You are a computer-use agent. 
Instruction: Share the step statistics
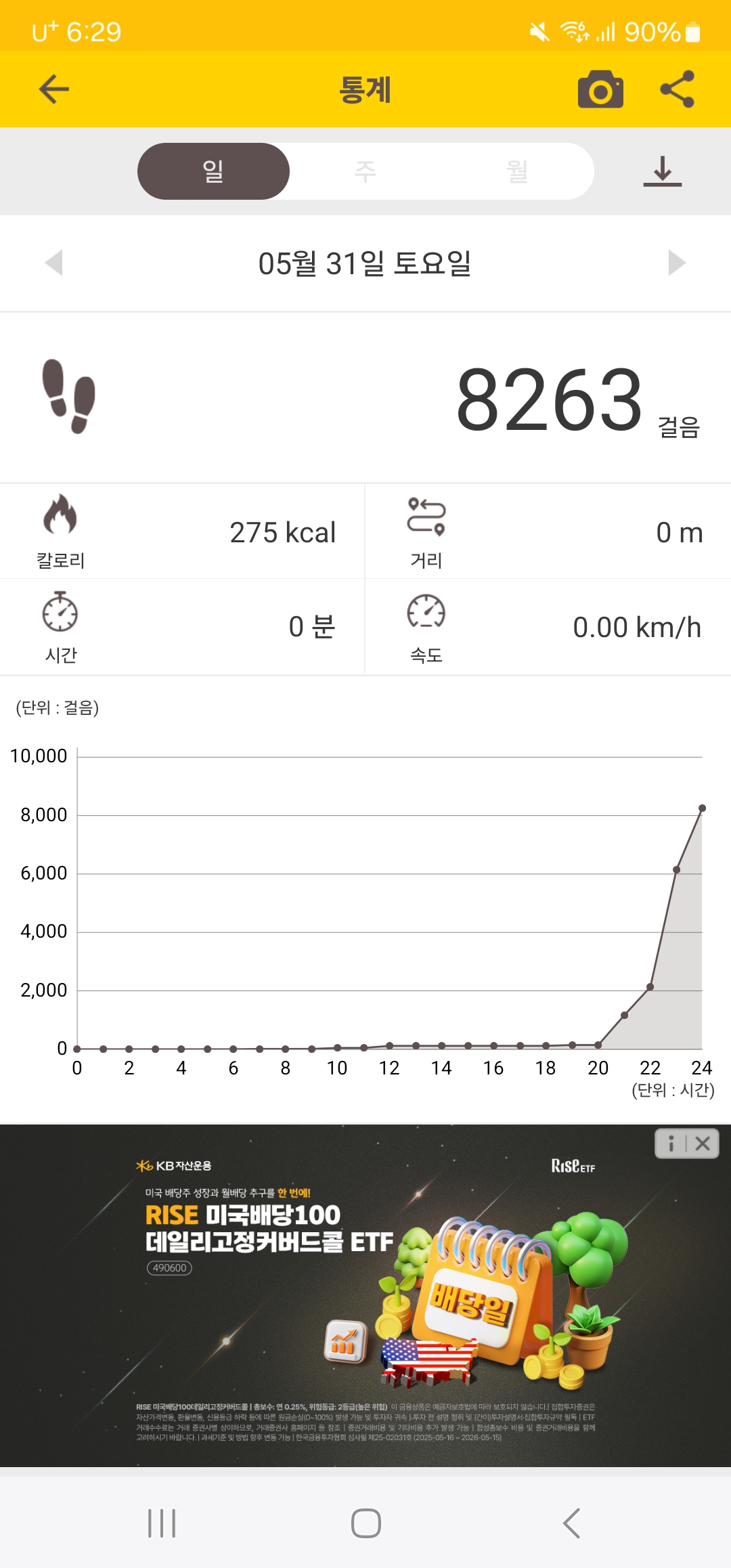pyautogui.click(x=677, y=89)
